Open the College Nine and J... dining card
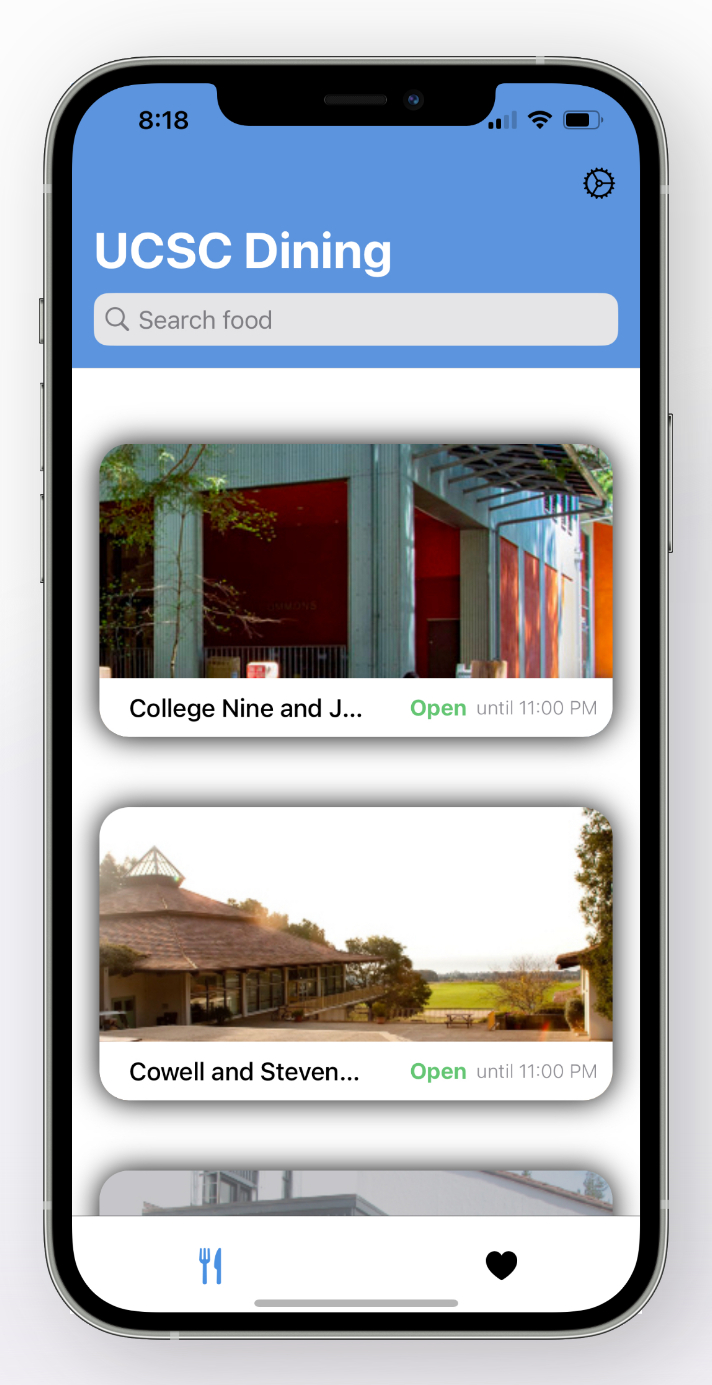This screenshot has width=712, height=1385. point(355,590)
